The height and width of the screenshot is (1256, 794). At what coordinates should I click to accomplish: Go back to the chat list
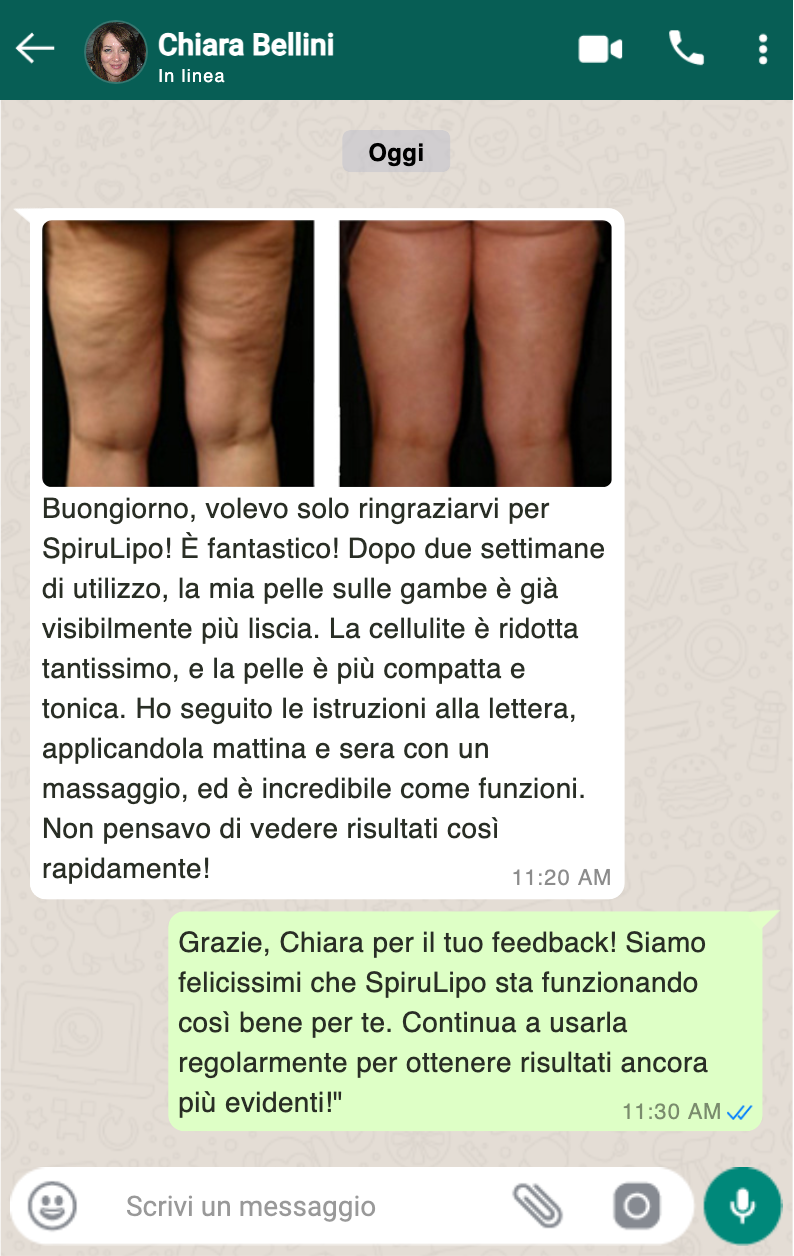pos(35,49)
